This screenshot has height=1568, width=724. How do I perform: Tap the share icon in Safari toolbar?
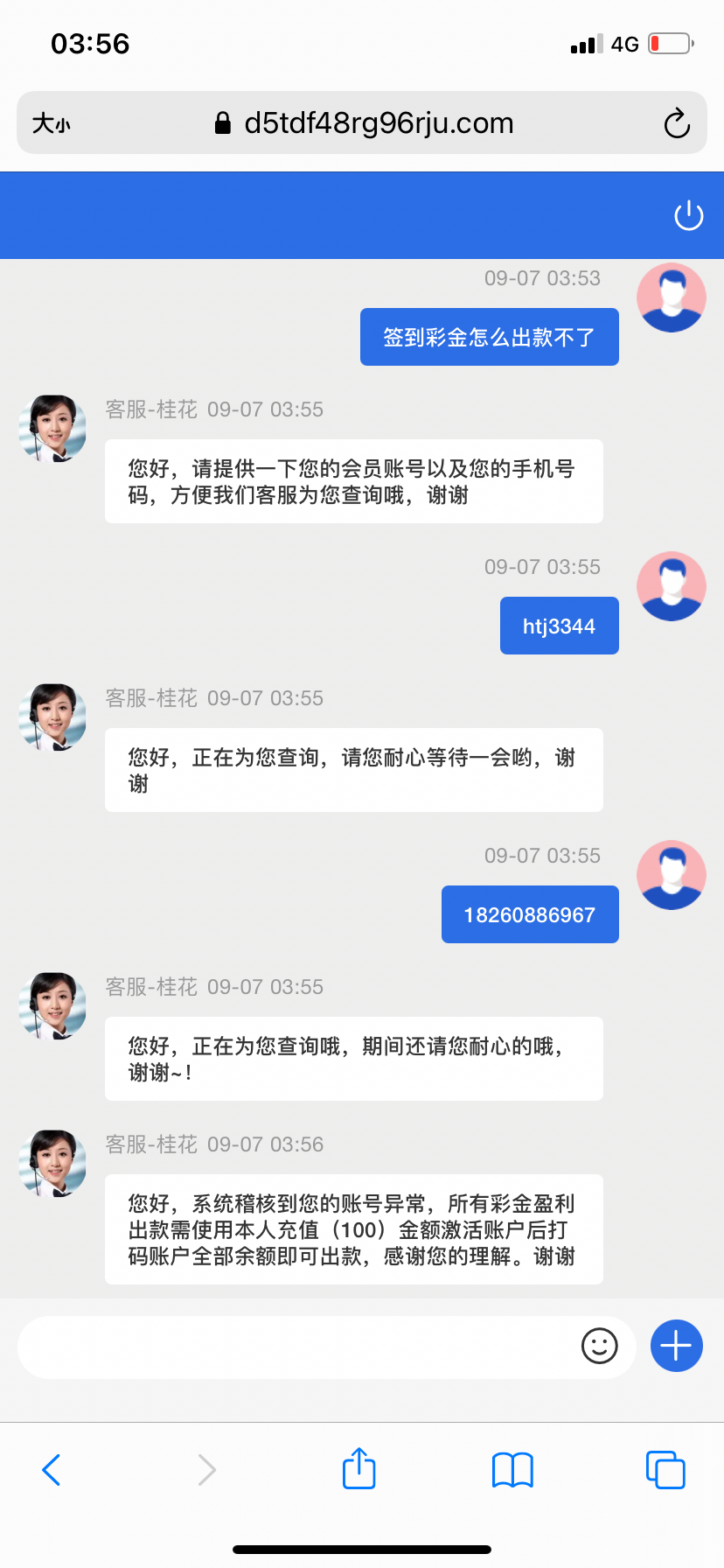[x=359, y=1469]
